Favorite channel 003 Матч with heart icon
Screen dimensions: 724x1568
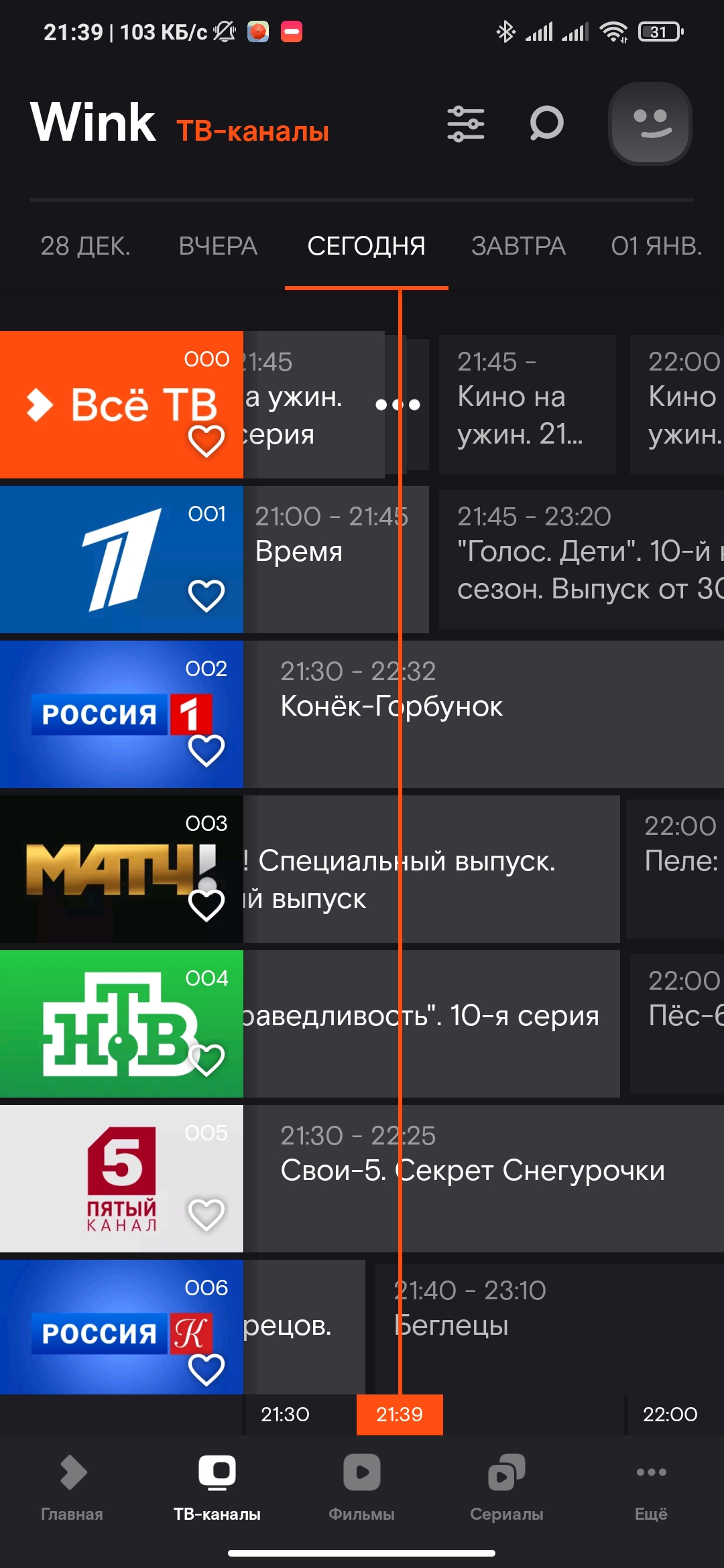pos(206,905)
